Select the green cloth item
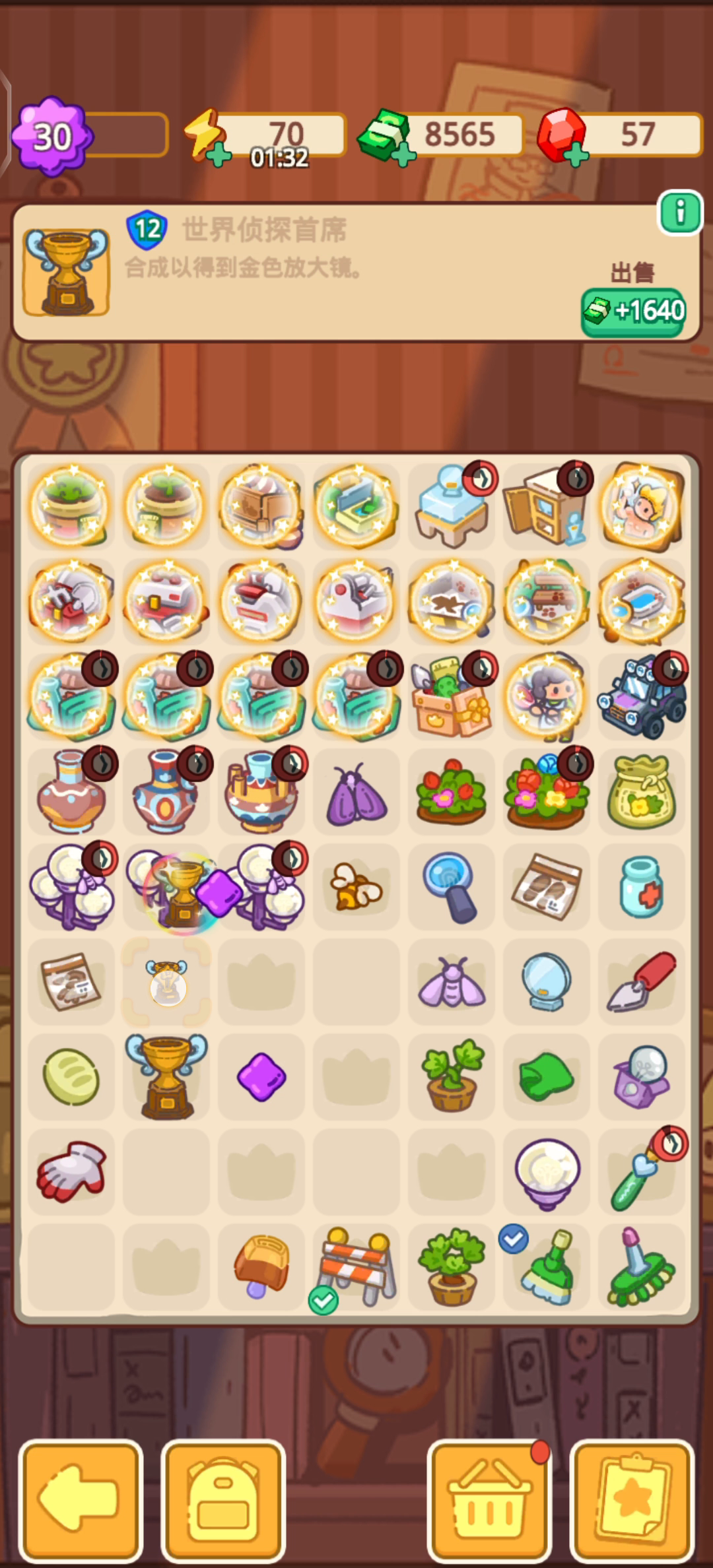The image size is (713, 1568). pyautogui.click(x=545, y=1077)
